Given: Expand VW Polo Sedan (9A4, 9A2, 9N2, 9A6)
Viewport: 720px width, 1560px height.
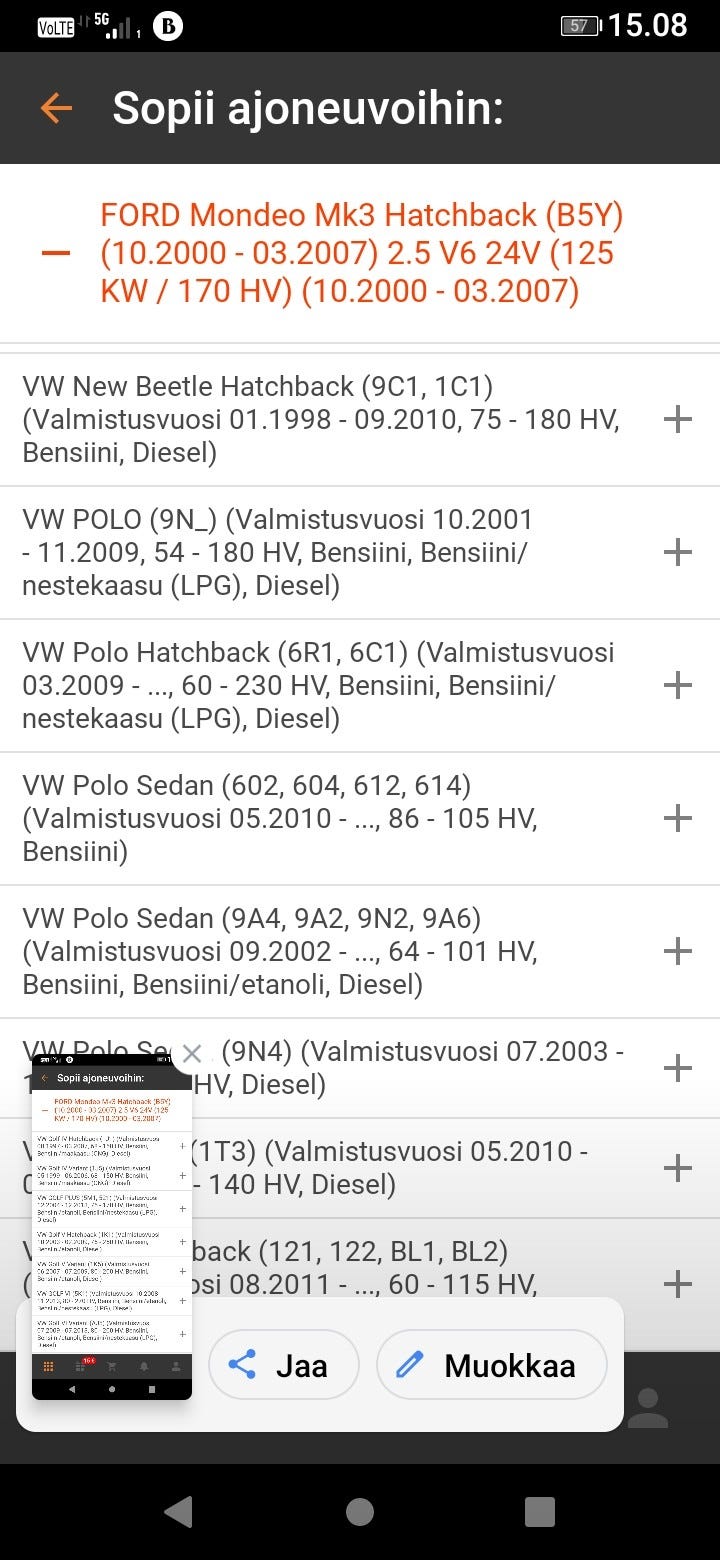Looking at the screenshot, I should coord(678,951).
